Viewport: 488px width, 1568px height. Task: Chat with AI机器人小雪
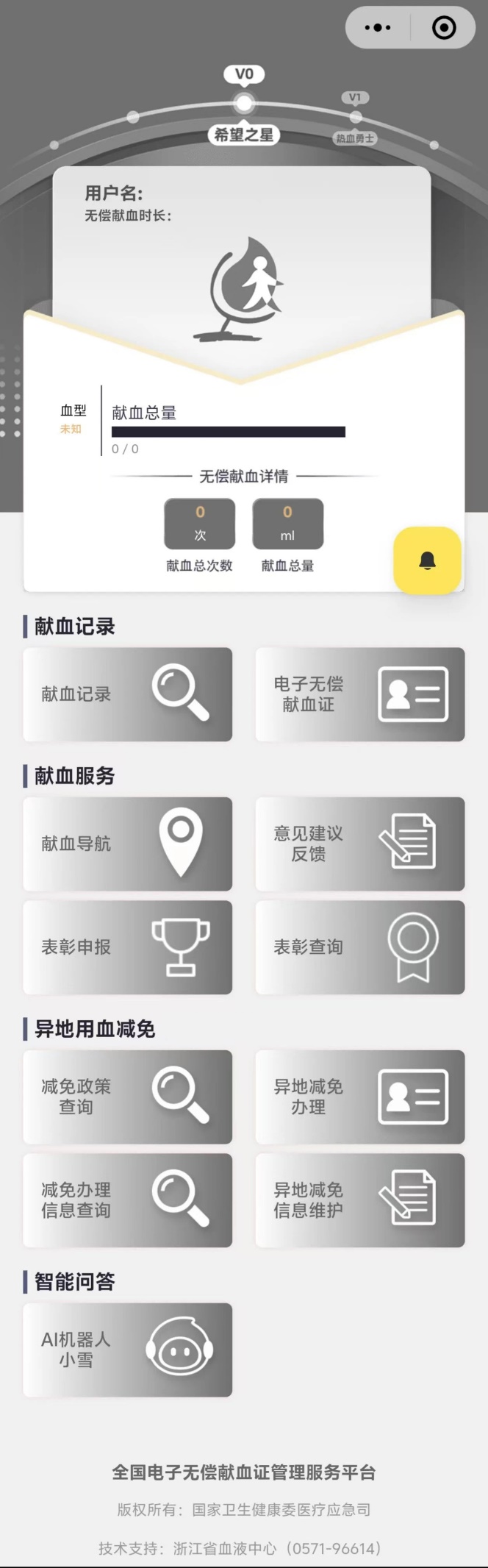pos(128,1350)
